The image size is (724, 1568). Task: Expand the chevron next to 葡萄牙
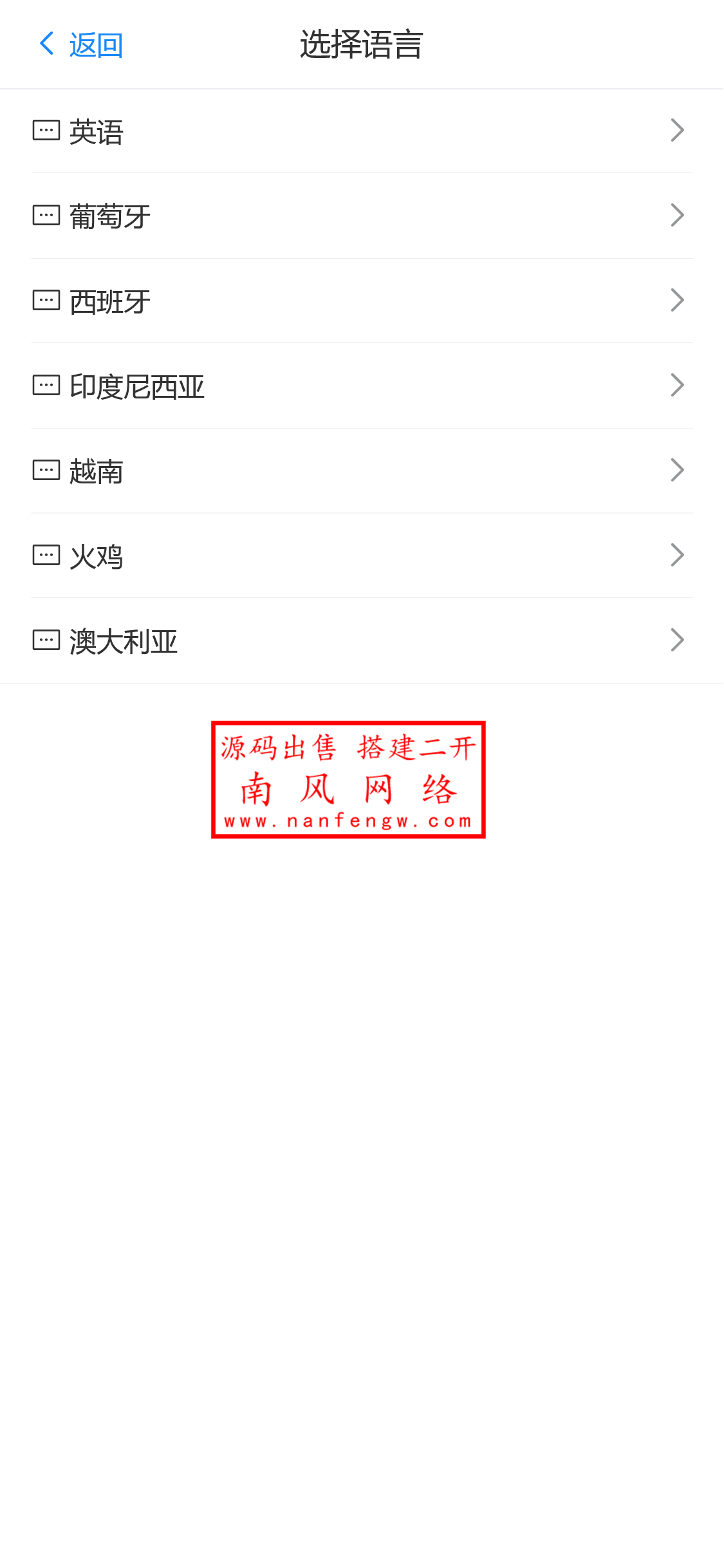pos(676,216)
